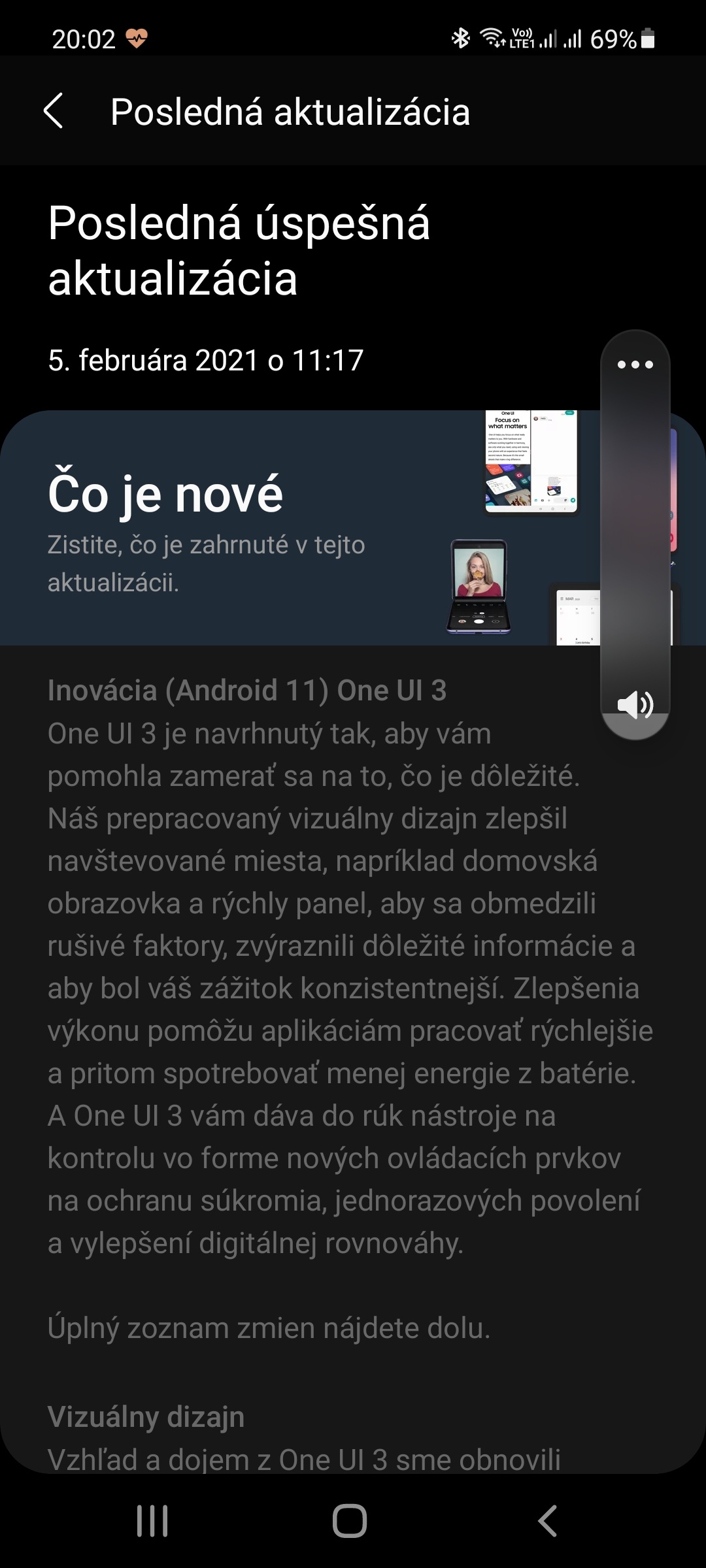Open recent apps from navigation bar
Screen dimensions: 706x1568
(152, 1521)
